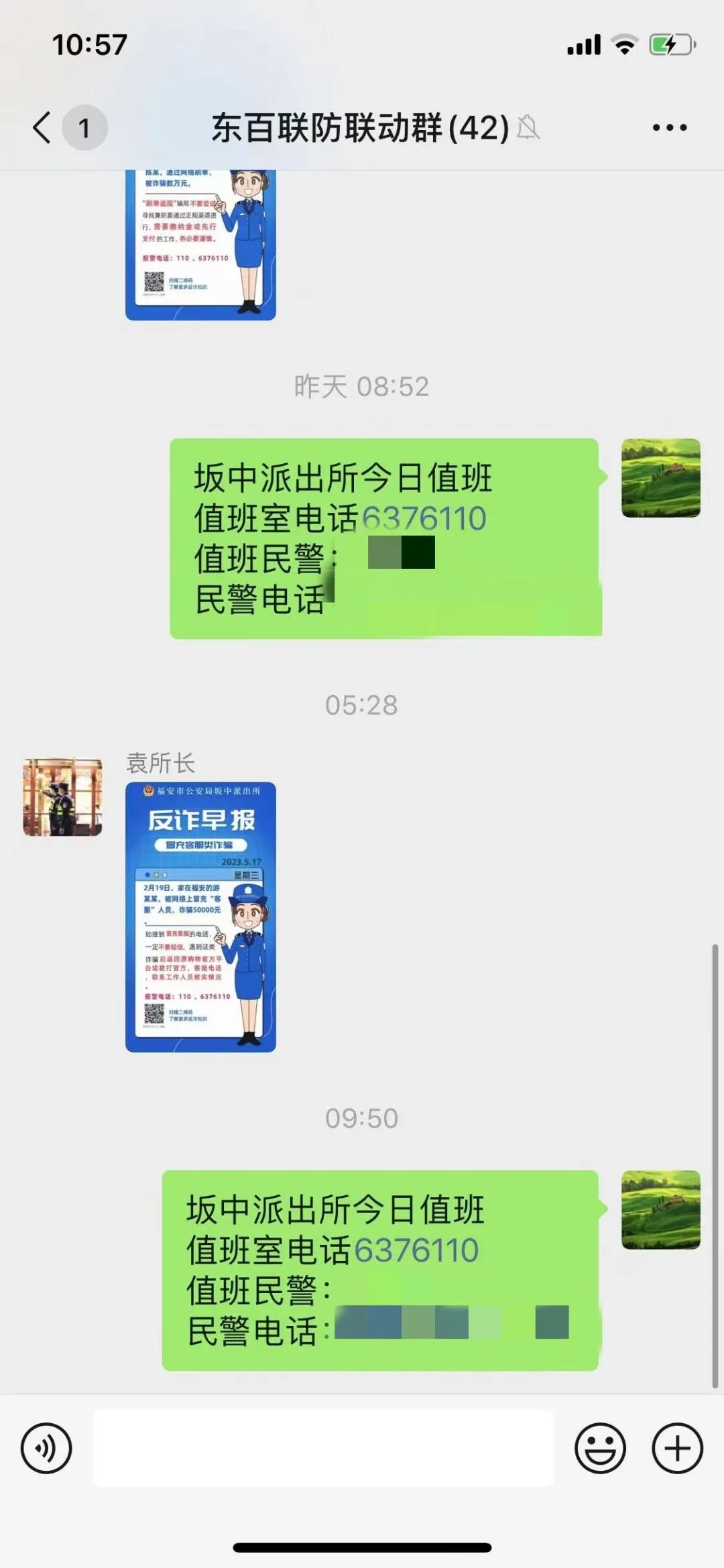Tap phone number 6376110 in 昨天 08:52 message
Screen dimensions: 724x1568
tap(424, 518)
